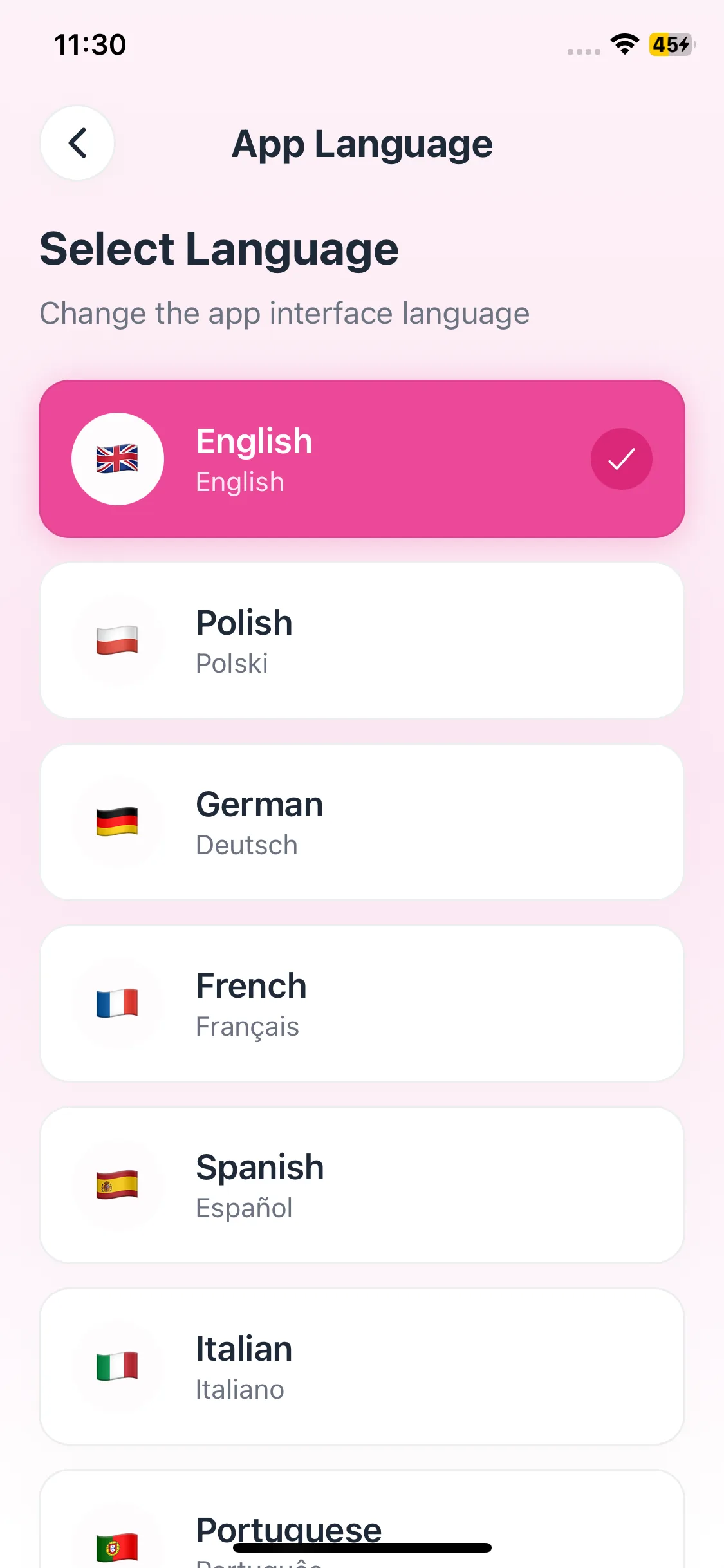Image resolution: width=724 pixels, height=1568 pixels.
Task: Pick French (Français) from the list
Action: click(362, 1003)
